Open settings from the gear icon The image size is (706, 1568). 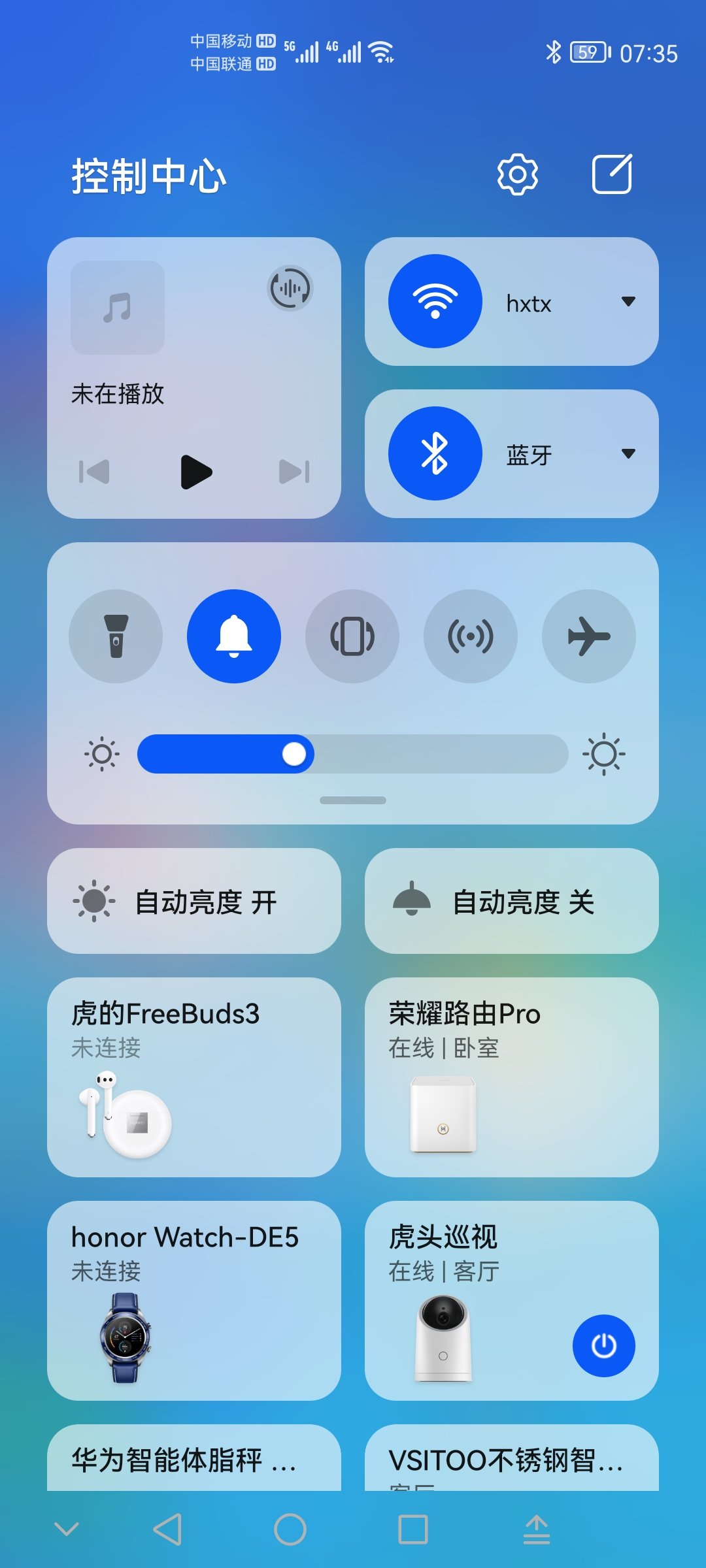(x=517, y=174)
